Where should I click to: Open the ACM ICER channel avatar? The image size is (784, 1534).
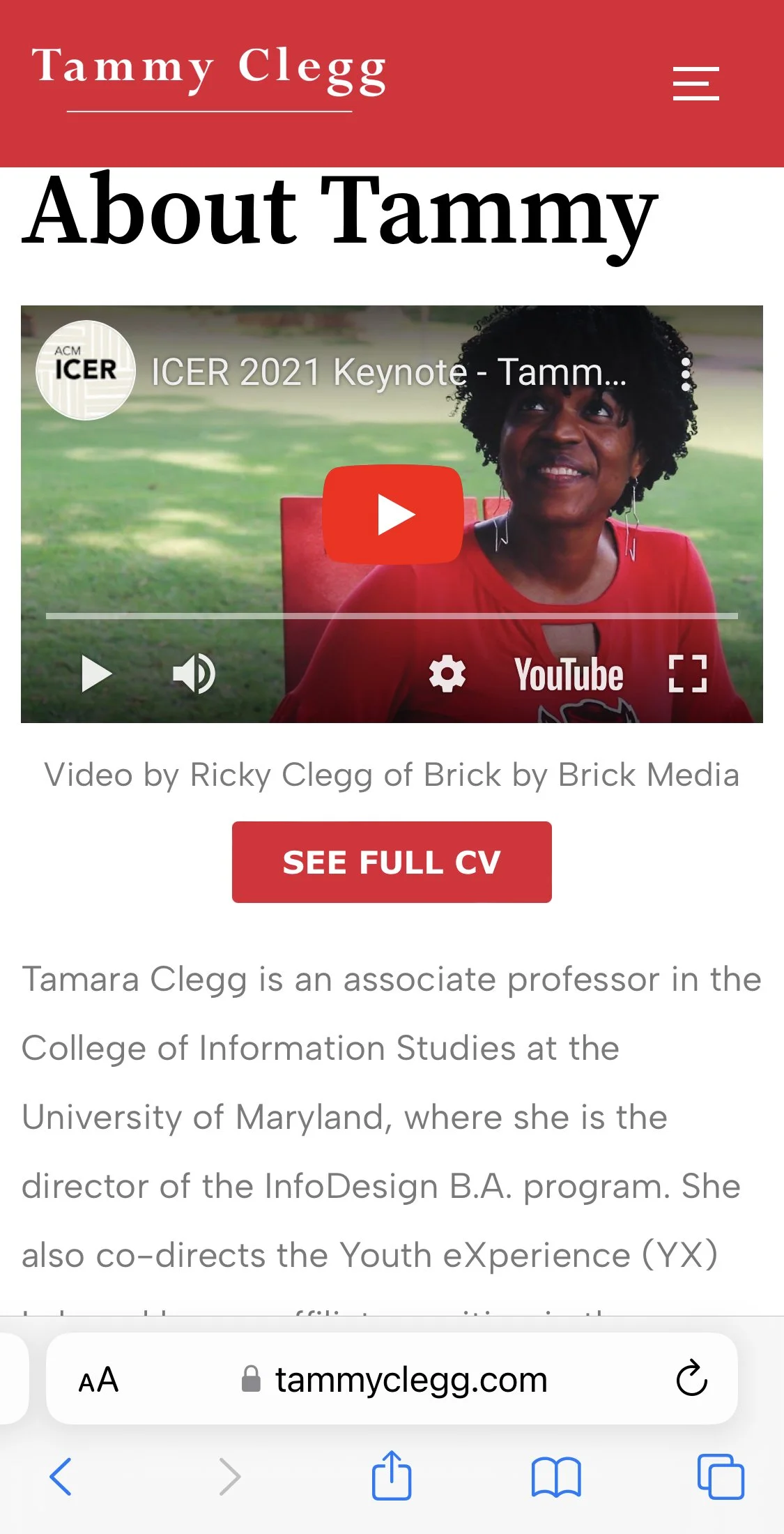tap(86, 370)
